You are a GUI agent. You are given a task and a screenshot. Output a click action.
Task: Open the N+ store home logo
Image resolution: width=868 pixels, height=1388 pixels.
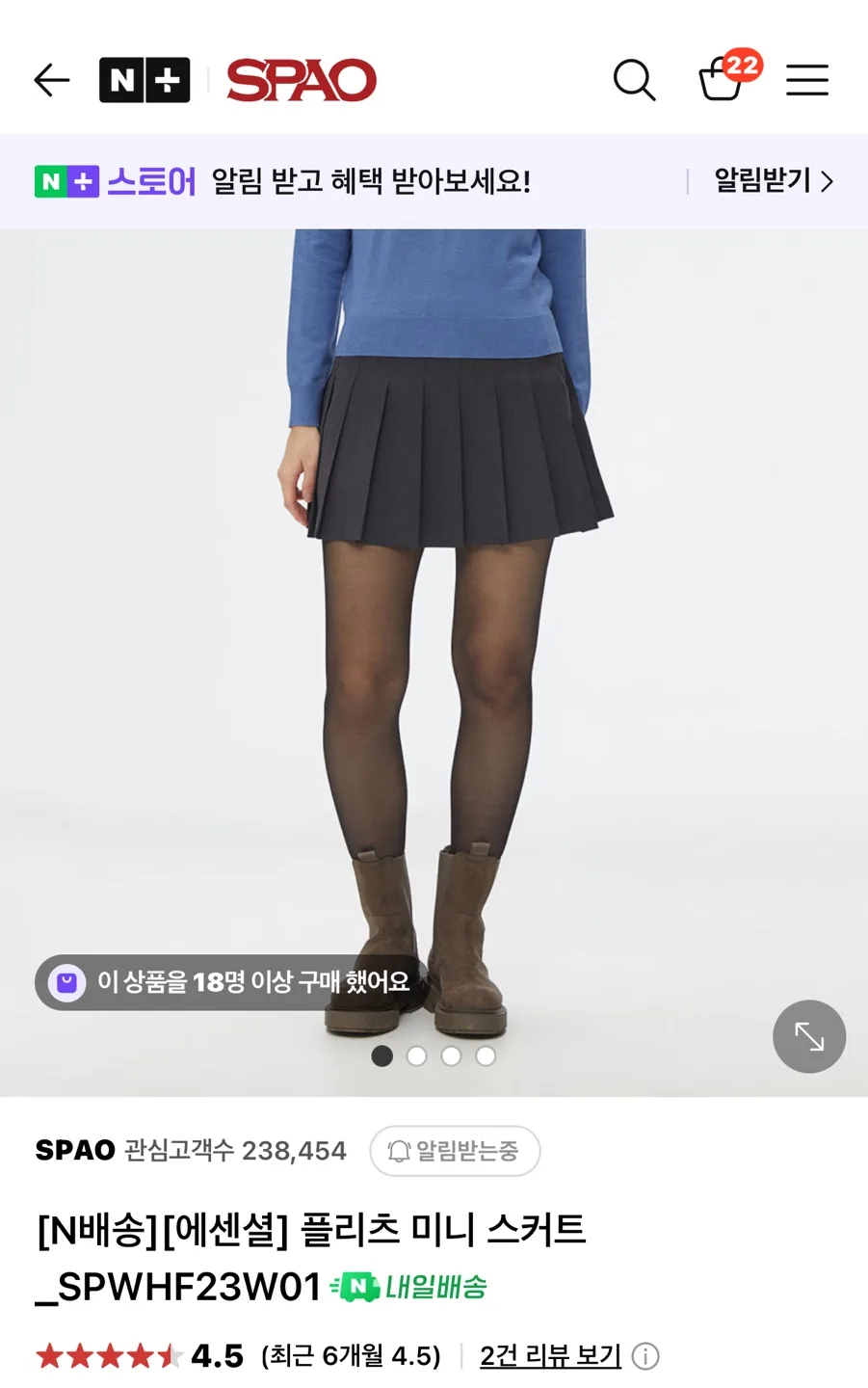[145, 80]
